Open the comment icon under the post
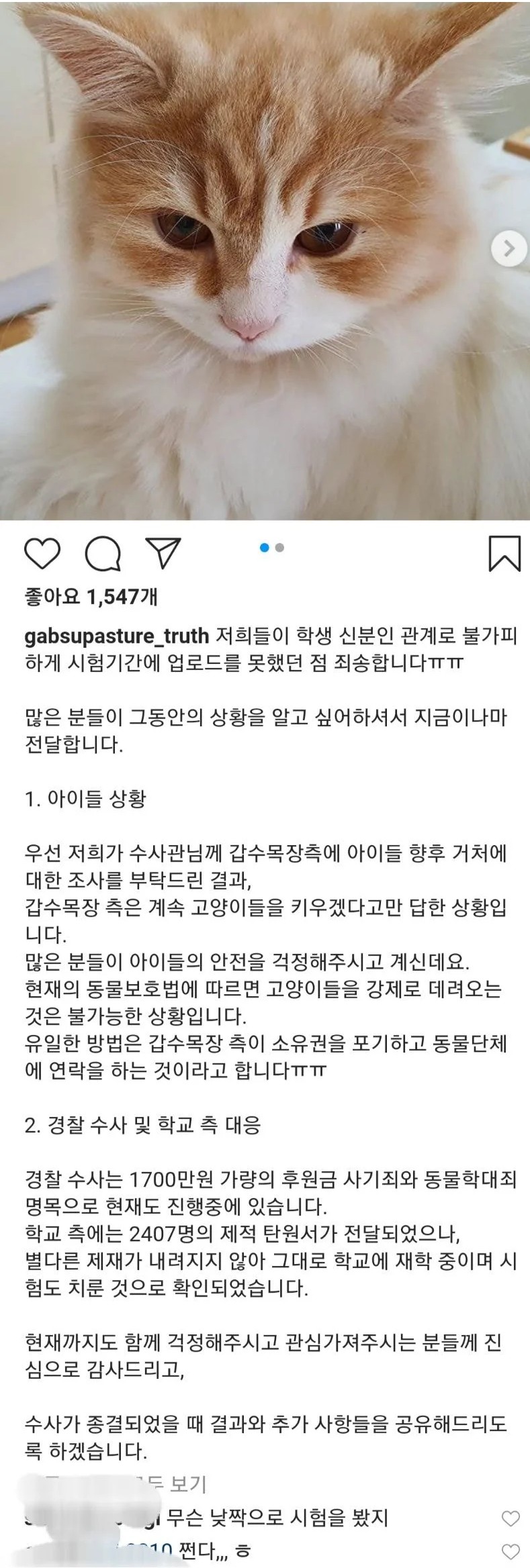 click(103, 553)
